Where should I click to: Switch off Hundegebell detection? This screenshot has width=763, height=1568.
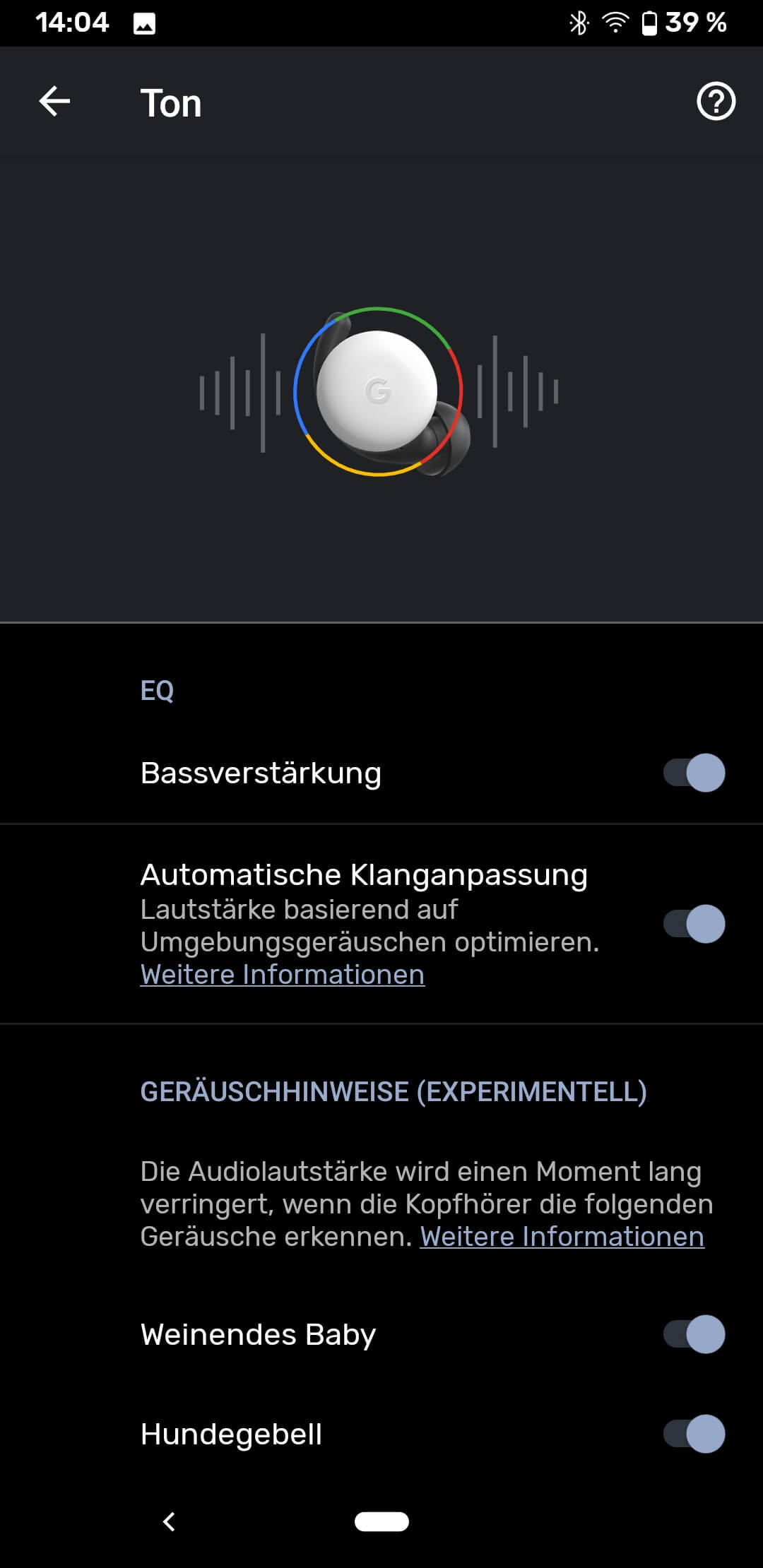tap(694, 1434)
